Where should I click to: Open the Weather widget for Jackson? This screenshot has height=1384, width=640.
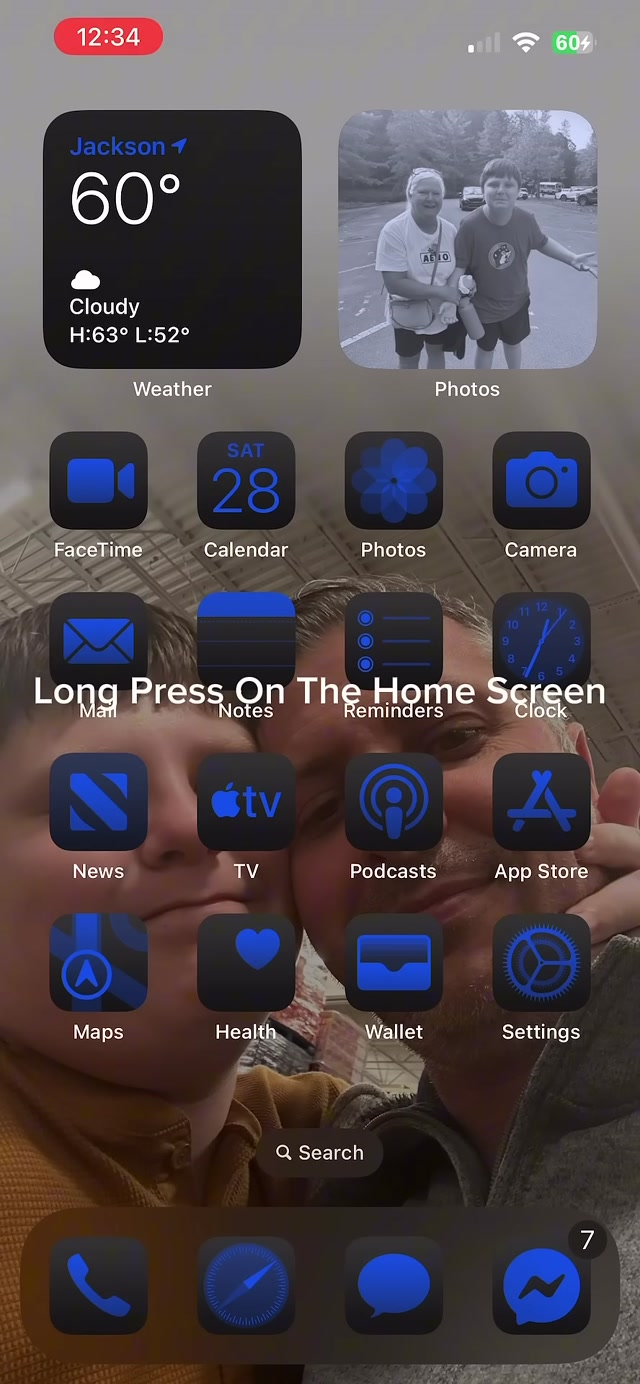click(x=172, y=240)
